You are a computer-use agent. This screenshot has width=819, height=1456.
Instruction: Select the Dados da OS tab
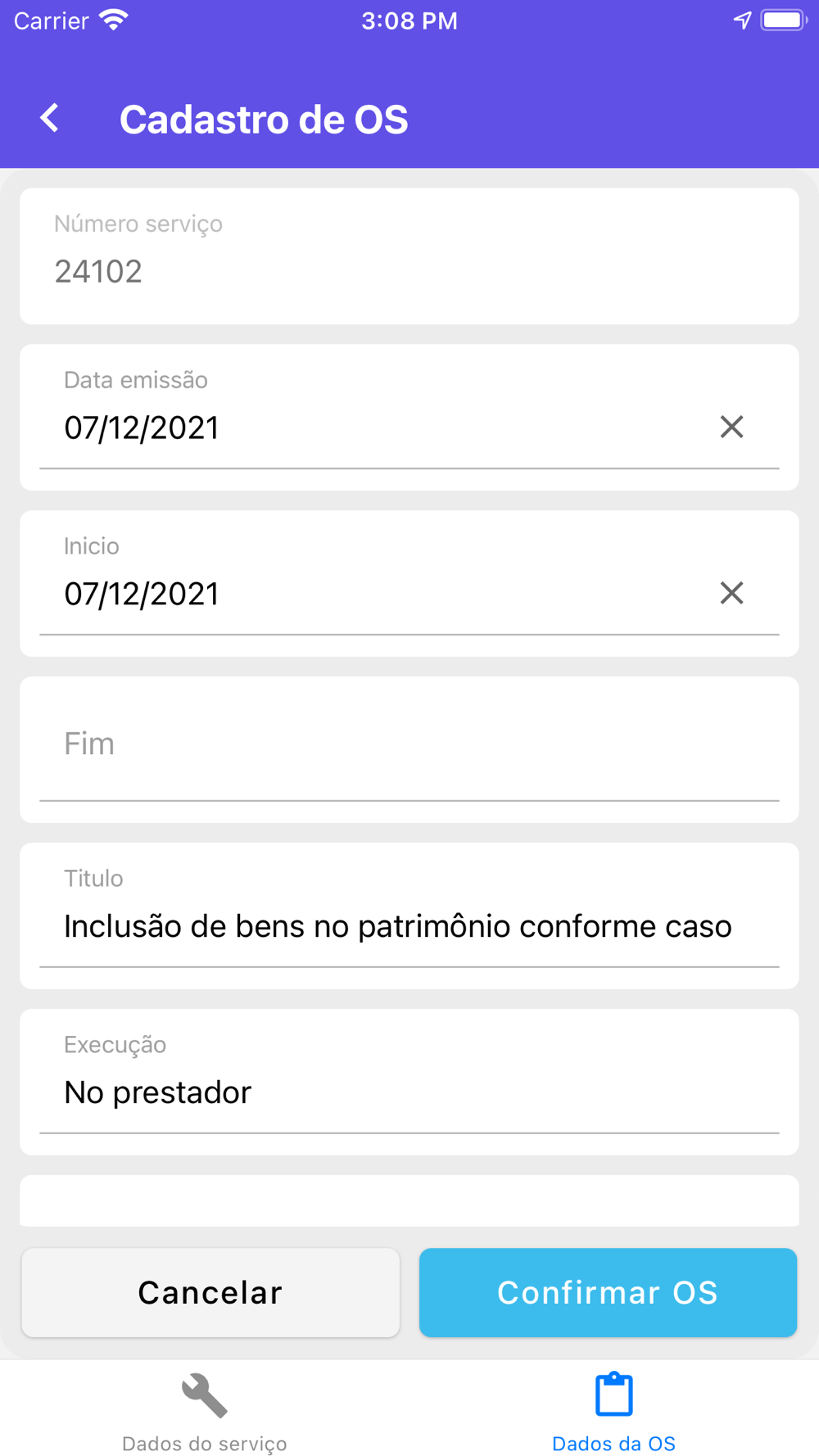click(x=614, y=1412)
